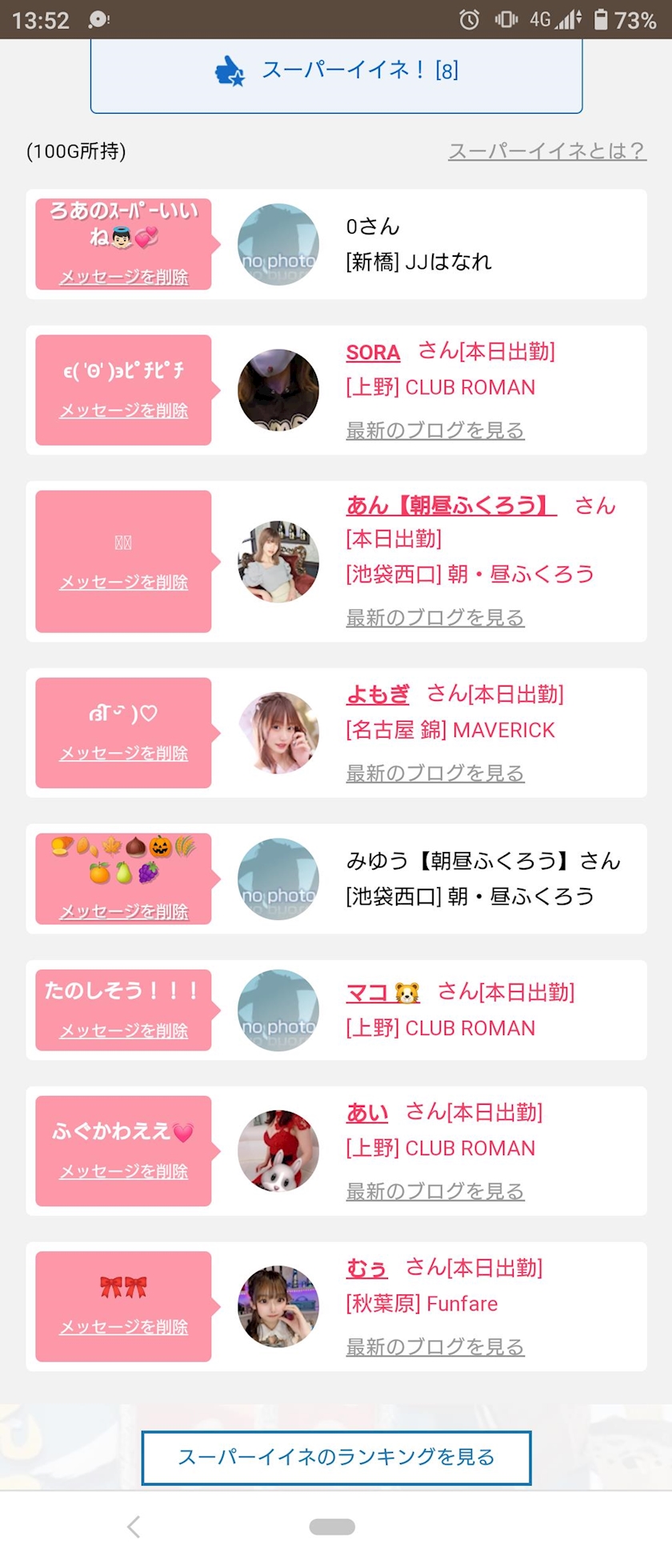Image resolution: width=672 pixels, height=1568 pixels.
Task: Open SORA's profile link
Action: point(373,352)
